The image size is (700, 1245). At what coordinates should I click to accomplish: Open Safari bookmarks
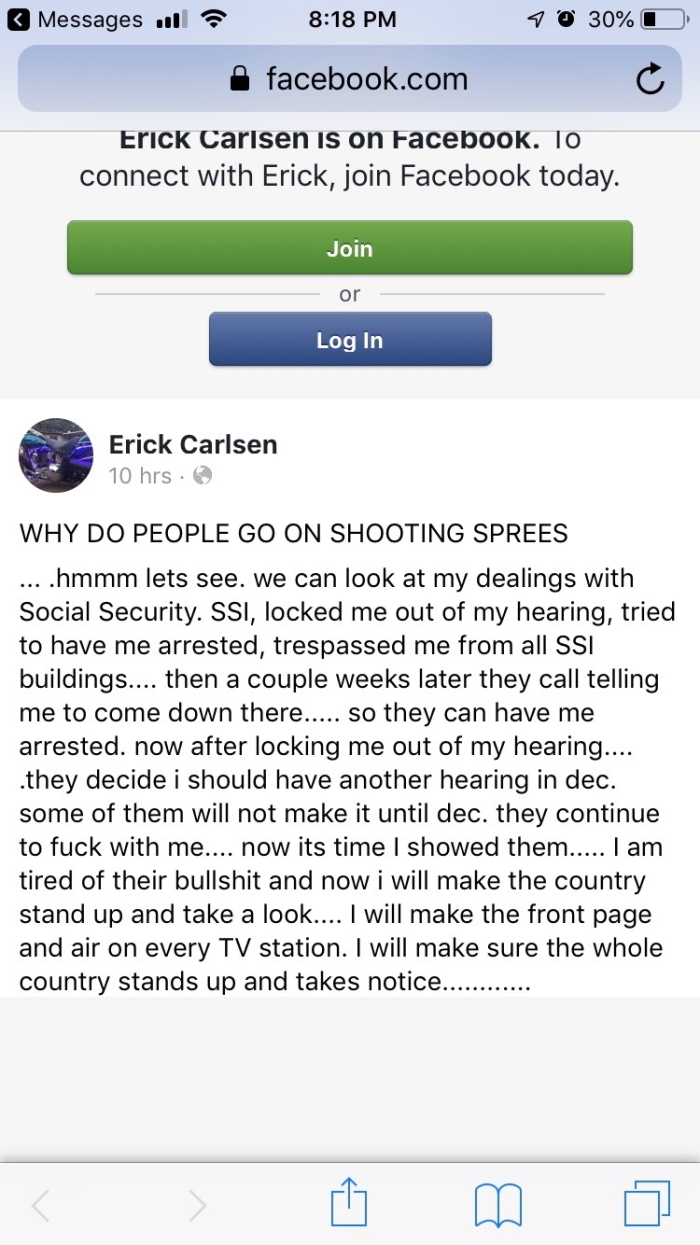(497, 1205)
